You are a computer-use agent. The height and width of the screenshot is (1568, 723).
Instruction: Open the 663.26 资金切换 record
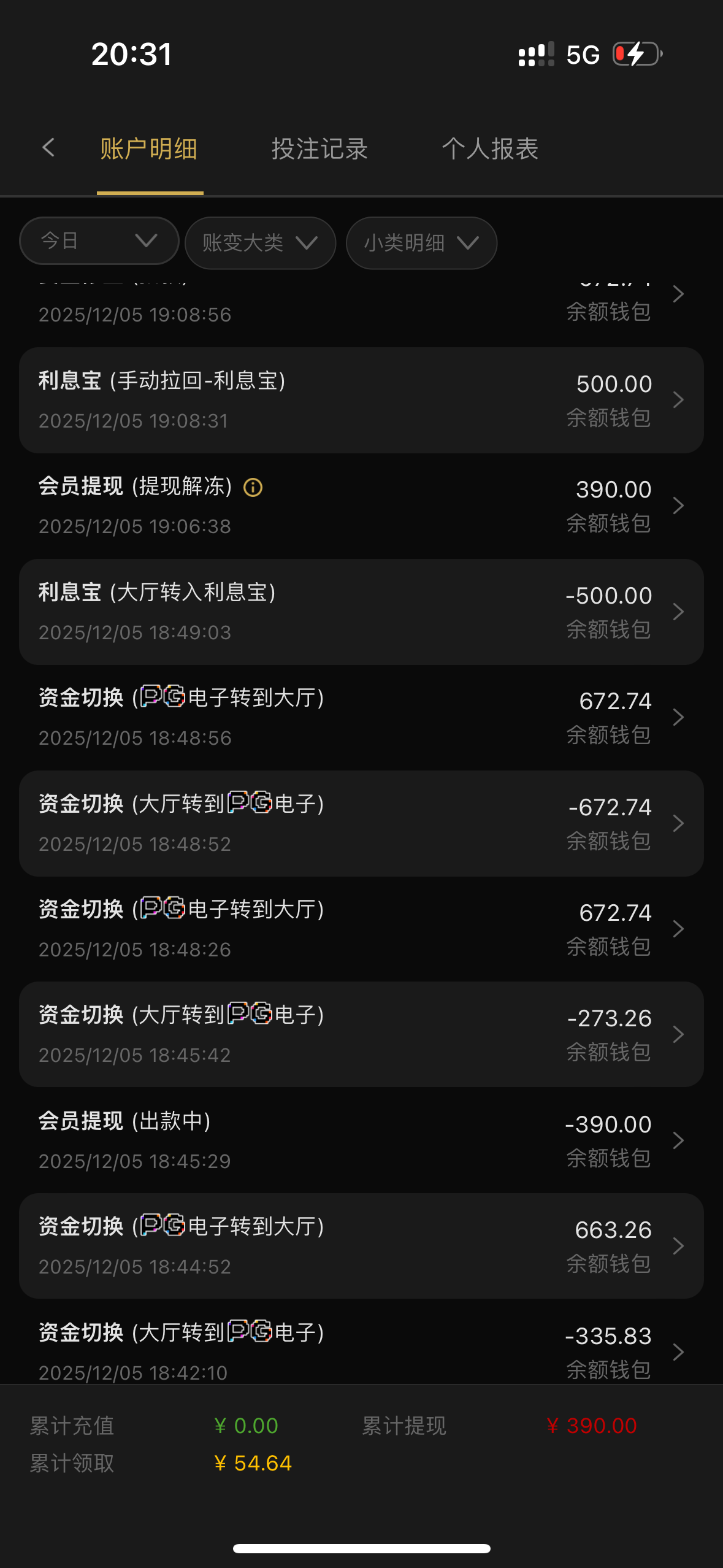[x=361, y=1246]
